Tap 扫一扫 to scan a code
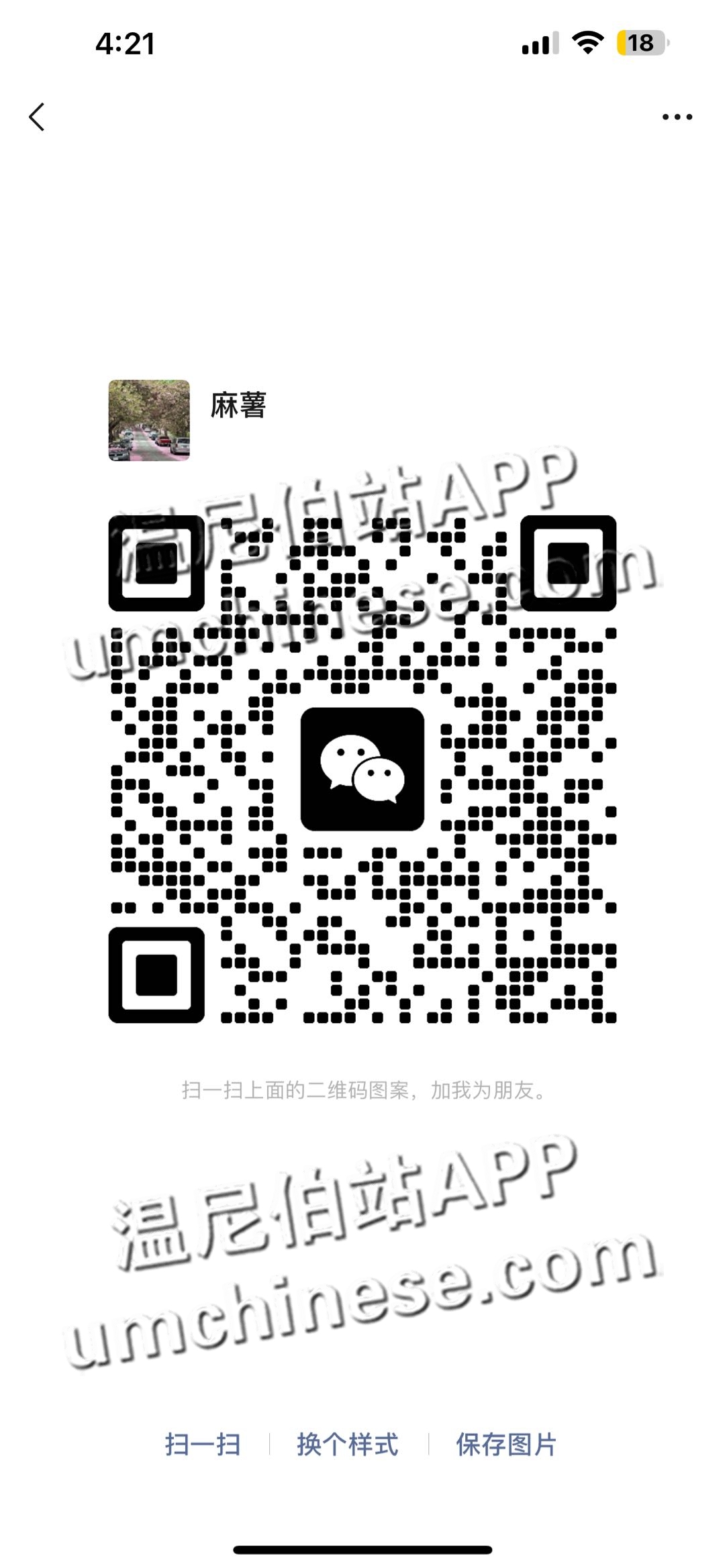Viewport: 725px width, 1568px height. [203, 1444]
